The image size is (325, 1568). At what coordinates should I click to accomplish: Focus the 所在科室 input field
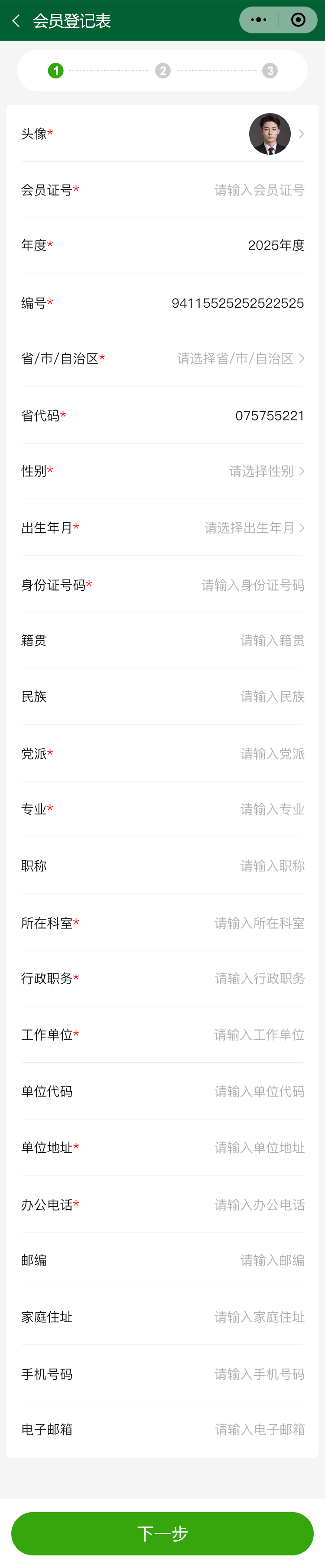pyautogui.click(x=259, y=923)
